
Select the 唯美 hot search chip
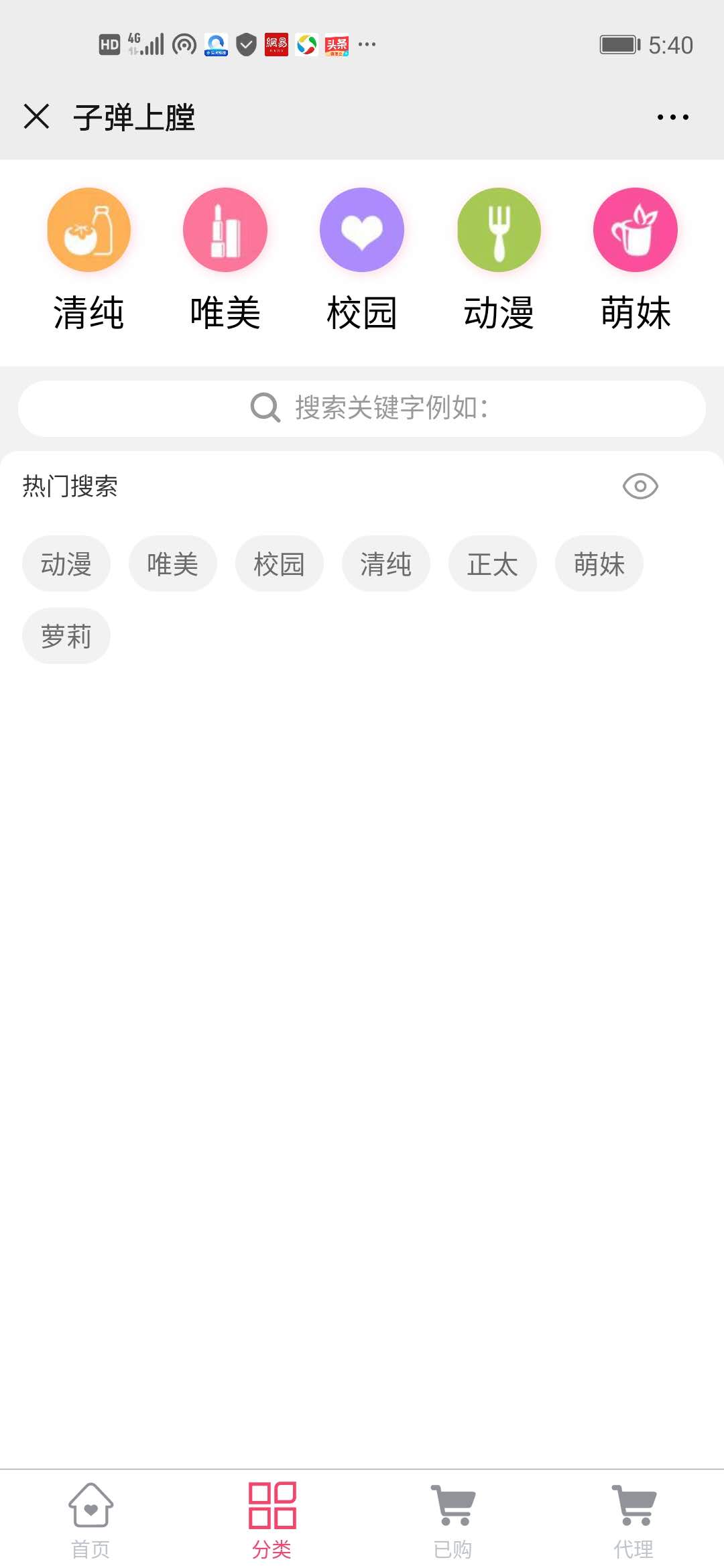pyautogui.click(x=173, y=564)
